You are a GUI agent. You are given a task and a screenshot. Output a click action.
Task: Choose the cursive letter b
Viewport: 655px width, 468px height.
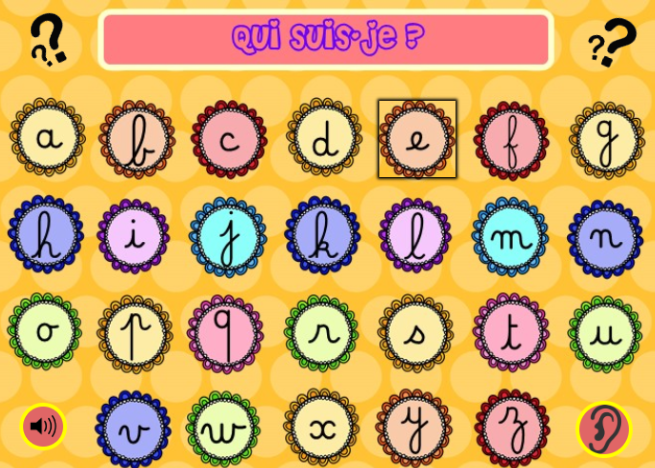(137, 139)
